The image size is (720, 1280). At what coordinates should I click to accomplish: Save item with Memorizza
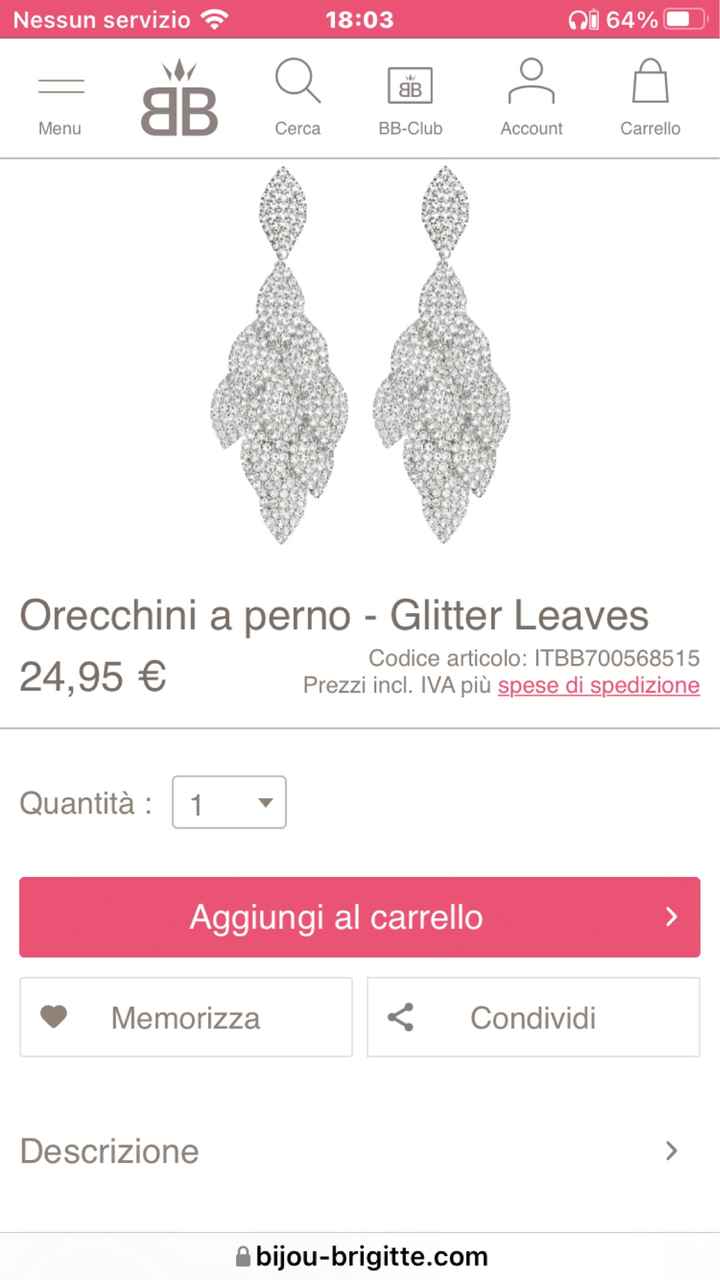[186, 1017]
